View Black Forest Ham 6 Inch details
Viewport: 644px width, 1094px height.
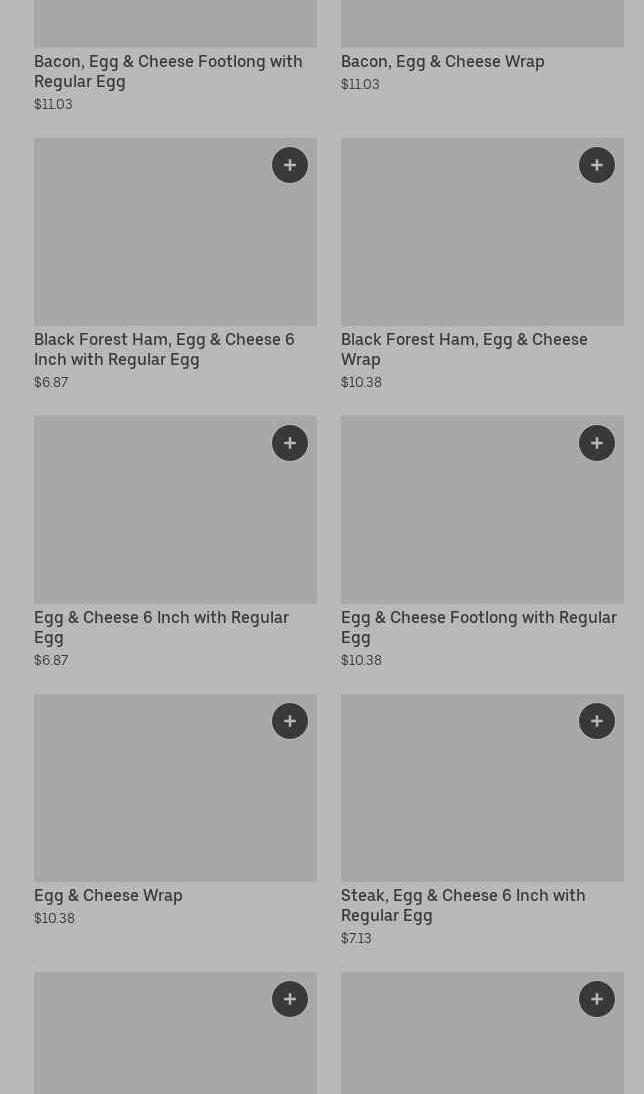pos(175,264)
